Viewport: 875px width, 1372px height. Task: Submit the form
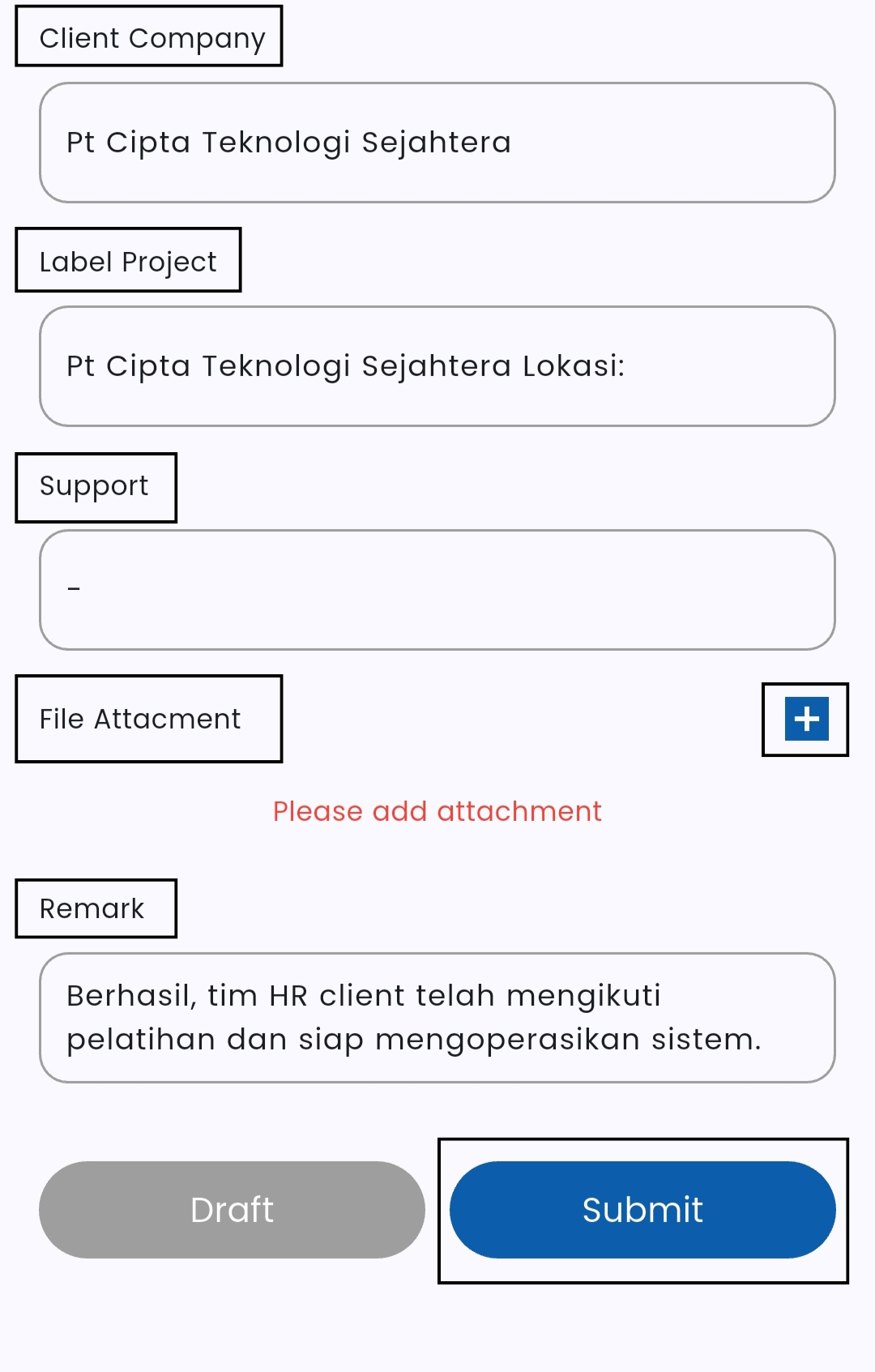point(642,1209)
